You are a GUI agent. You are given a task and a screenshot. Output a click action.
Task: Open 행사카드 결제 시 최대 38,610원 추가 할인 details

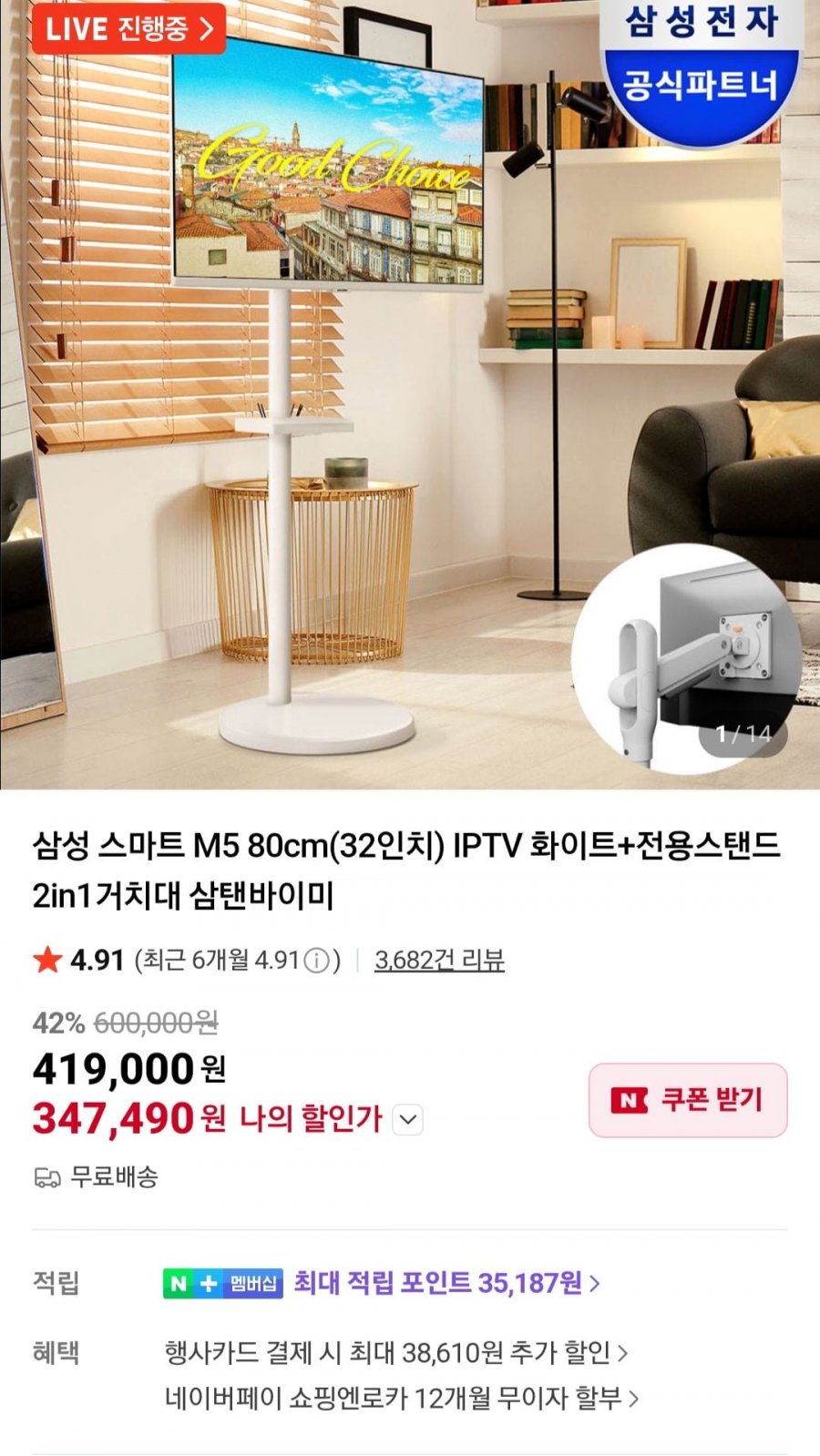[x=395, y=1352]
